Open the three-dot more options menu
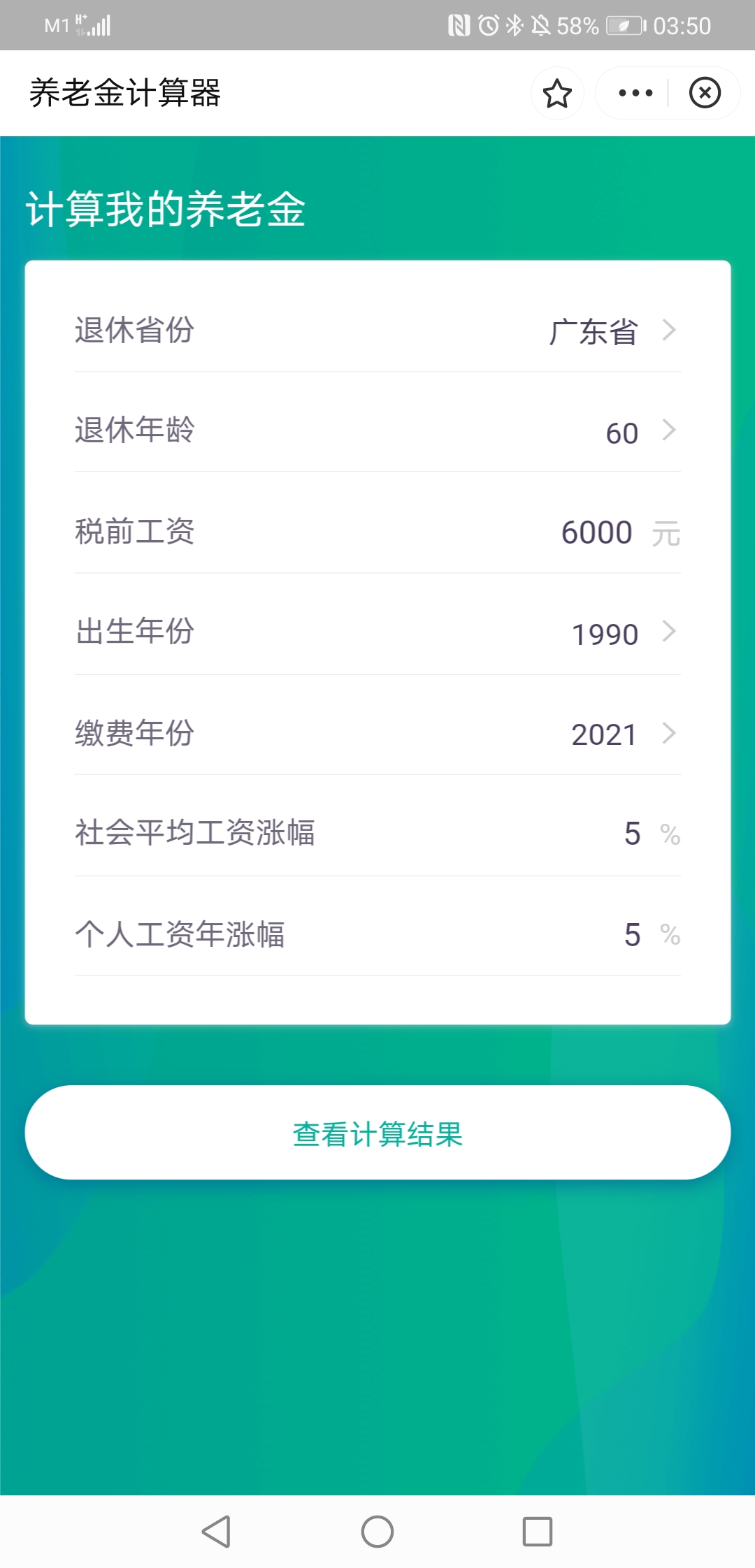The image size is (755, 1568). pos(635,93)
